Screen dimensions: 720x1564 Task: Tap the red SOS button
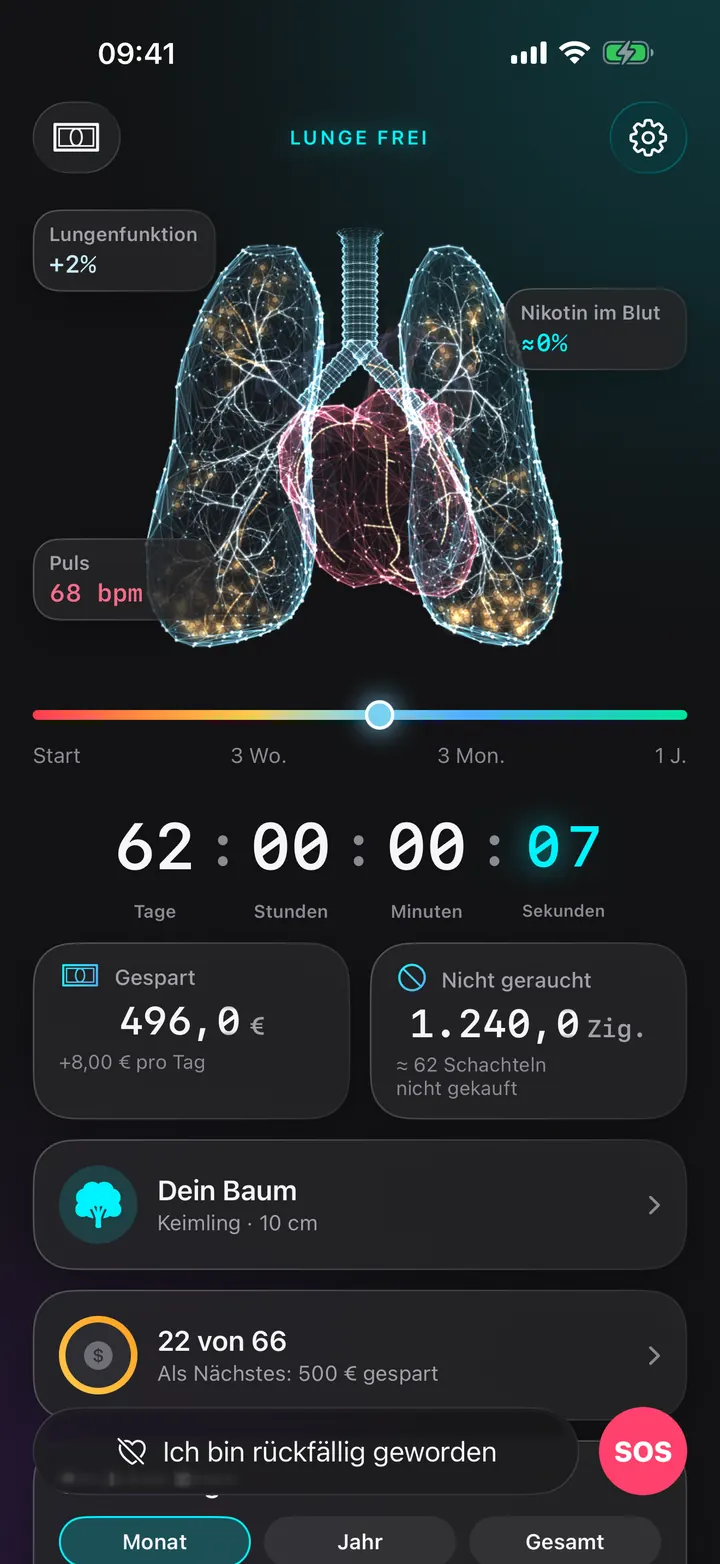(643, 1452)
